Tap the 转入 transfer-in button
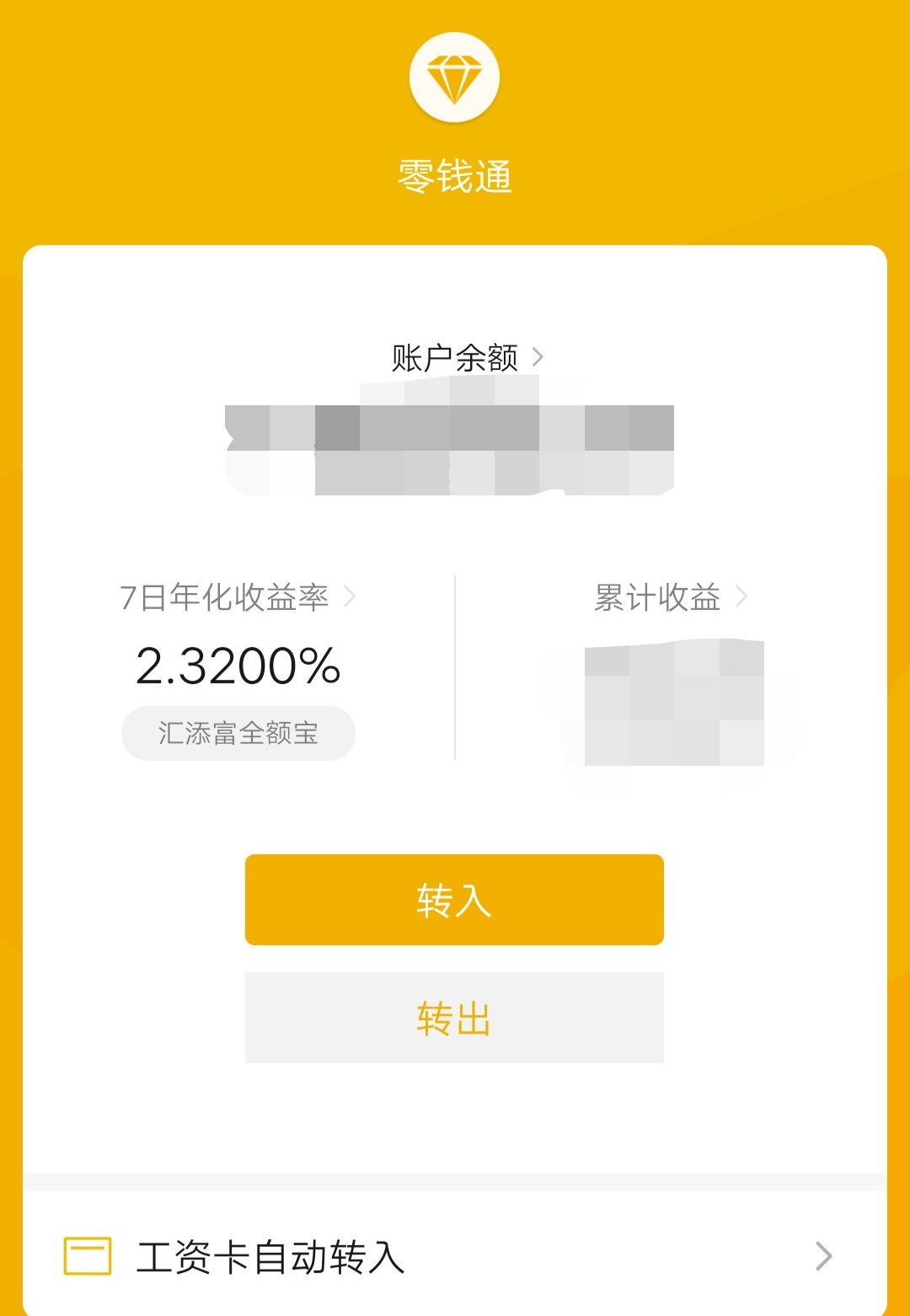The height and width of the screenshot is (1316, 910). [x=454, y=900]
